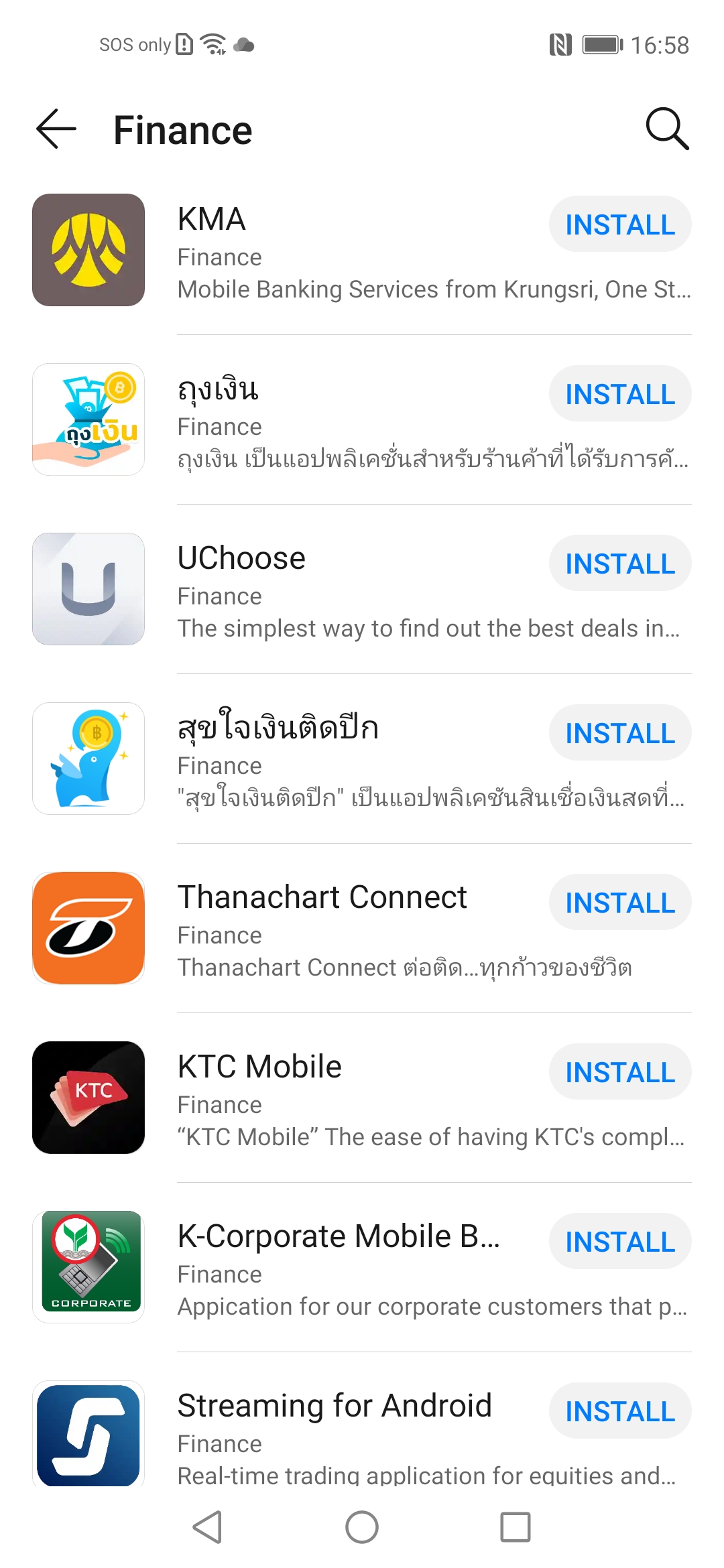
Task: Go back from the Finance category
Action: tap(56, 129)
